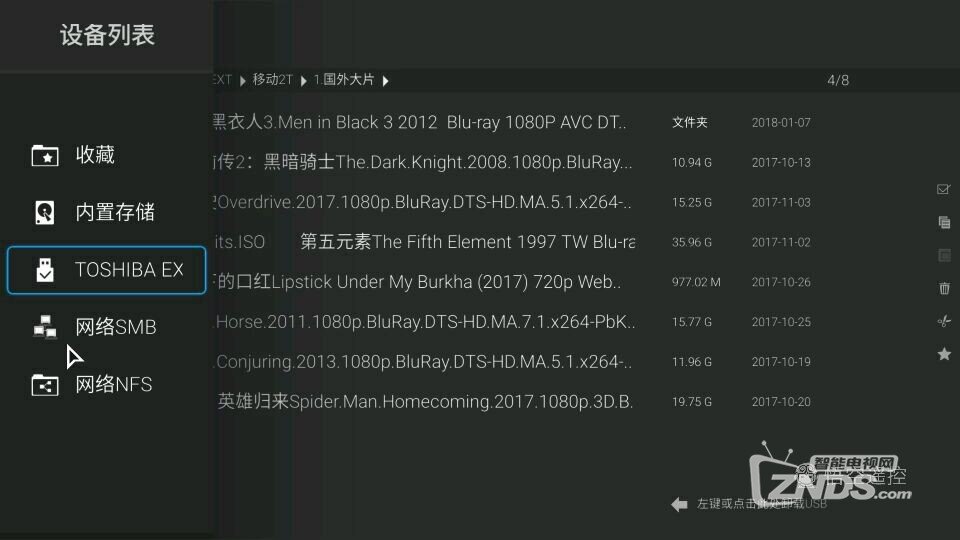Open the Men in Black 3 folder
The width and height of the screenshot is (960, 540).
pos(420,122)
